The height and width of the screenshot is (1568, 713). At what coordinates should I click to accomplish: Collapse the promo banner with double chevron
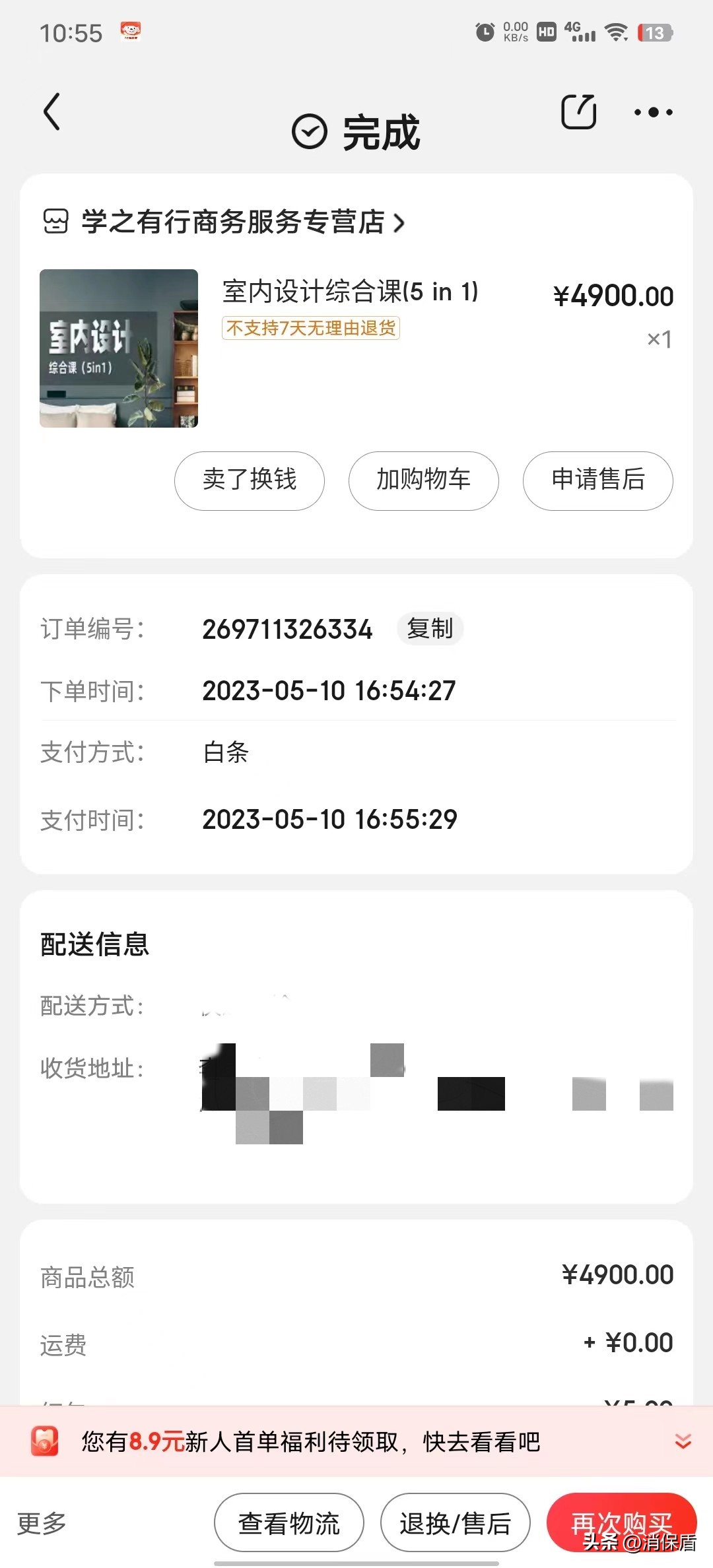pos(680,1442)
